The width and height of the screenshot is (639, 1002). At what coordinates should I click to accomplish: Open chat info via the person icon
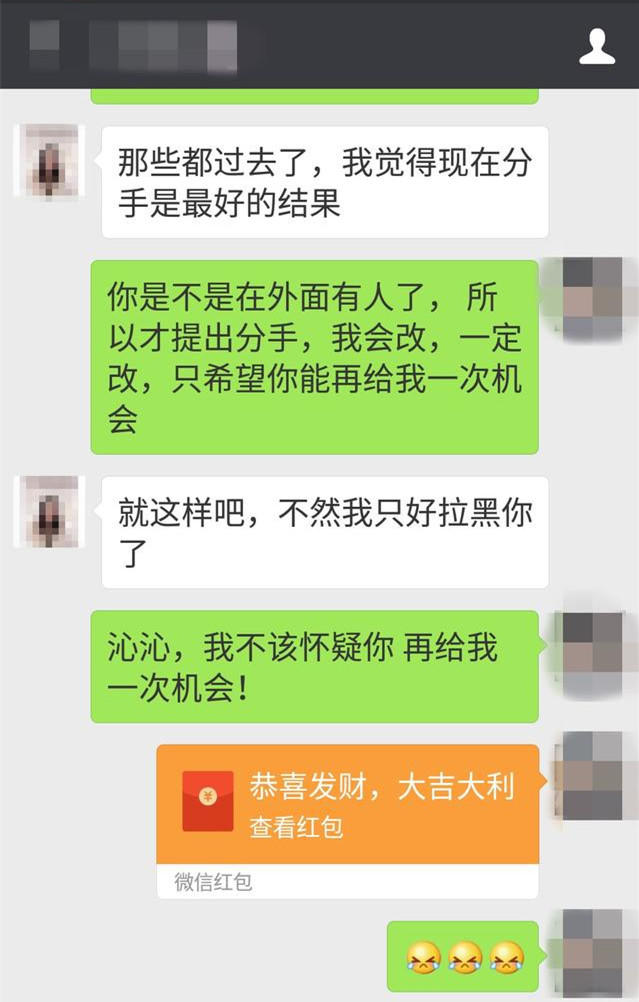[597, 46]
